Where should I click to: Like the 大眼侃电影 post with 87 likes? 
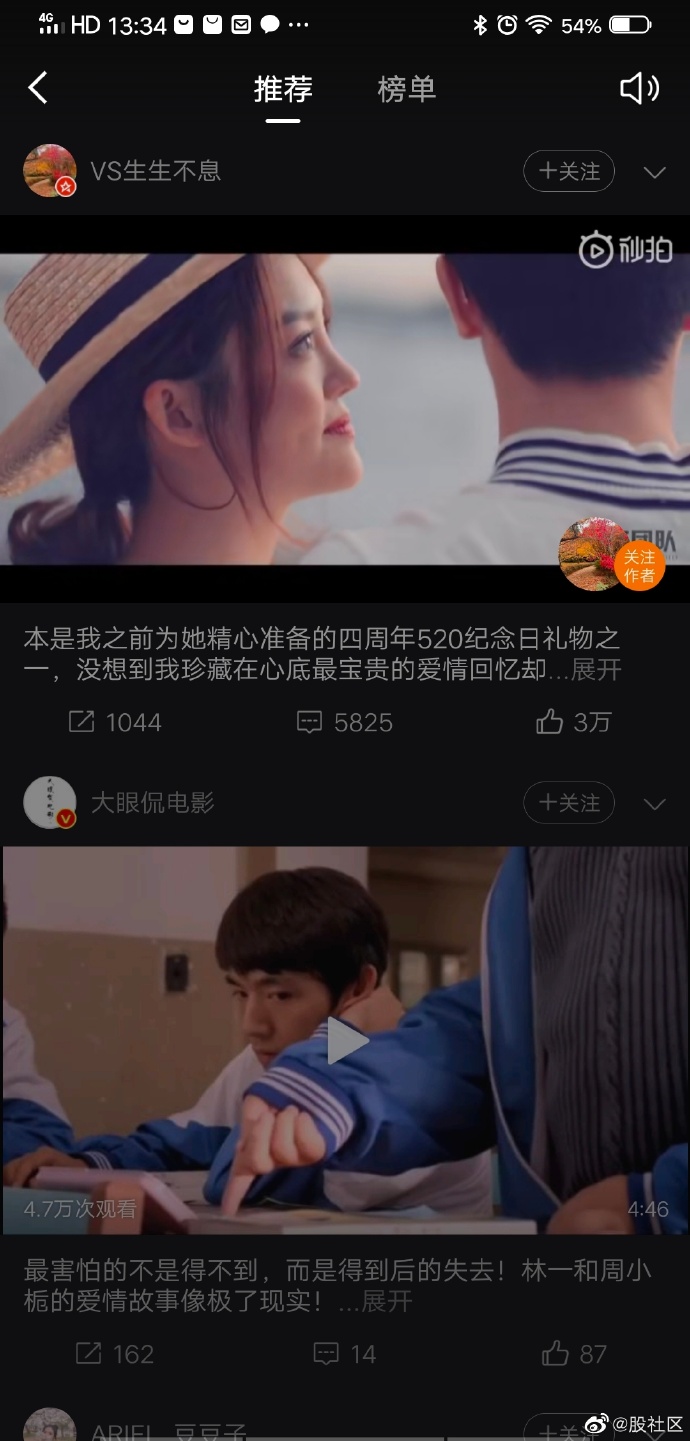pos(574,1354)
